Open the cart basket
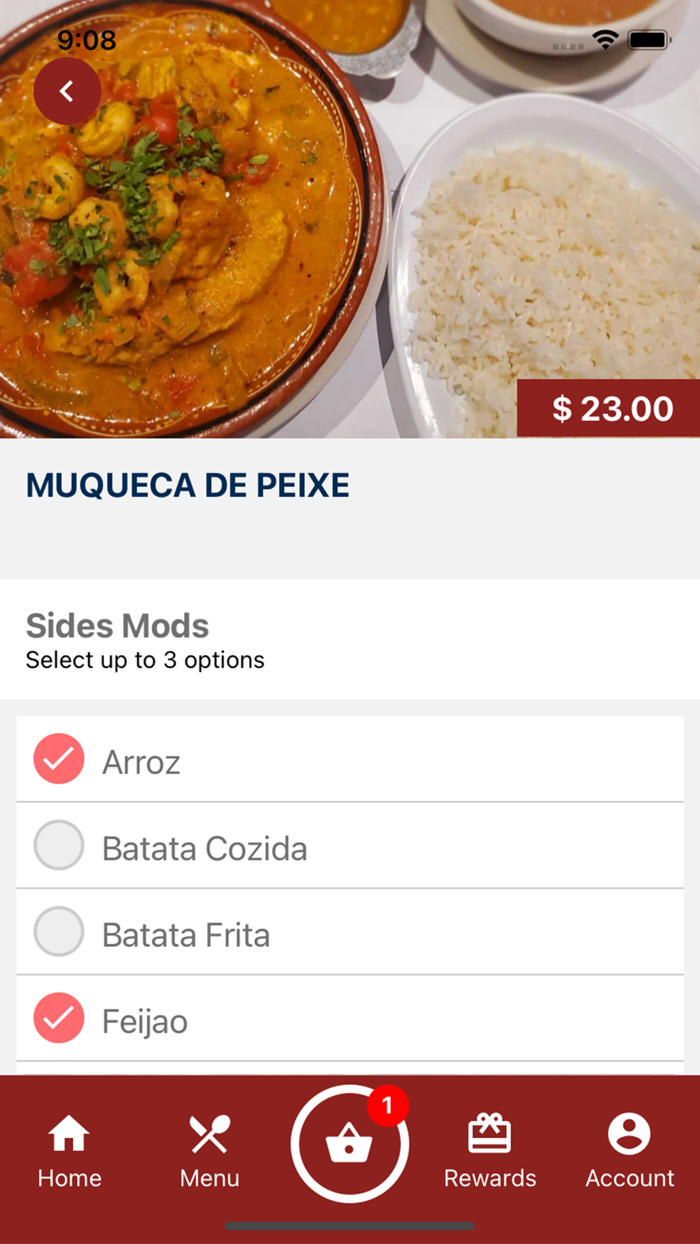This screenshot has height=1244, width=700. click(x=349, y=1143)
